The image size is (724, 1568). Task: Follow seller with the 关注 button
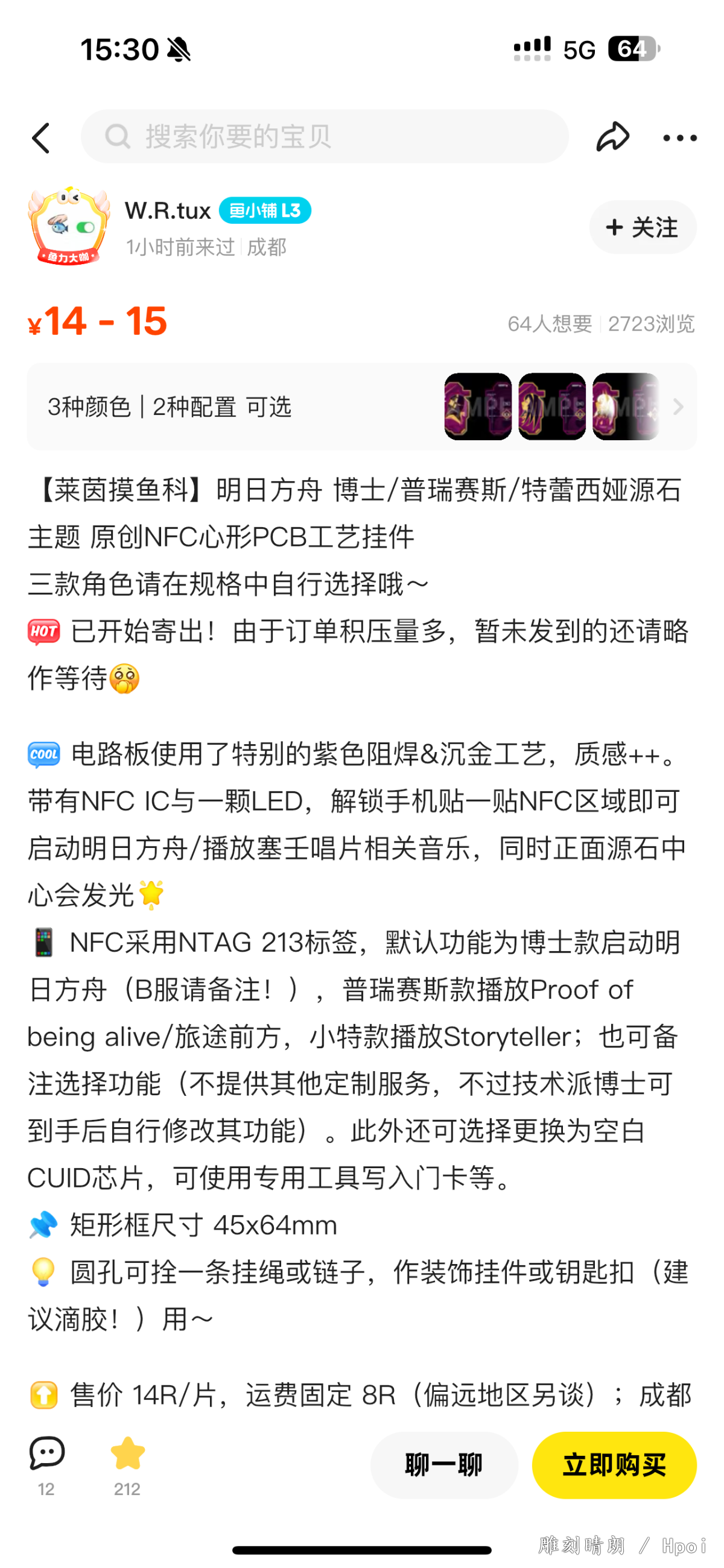tap(642, 227)
